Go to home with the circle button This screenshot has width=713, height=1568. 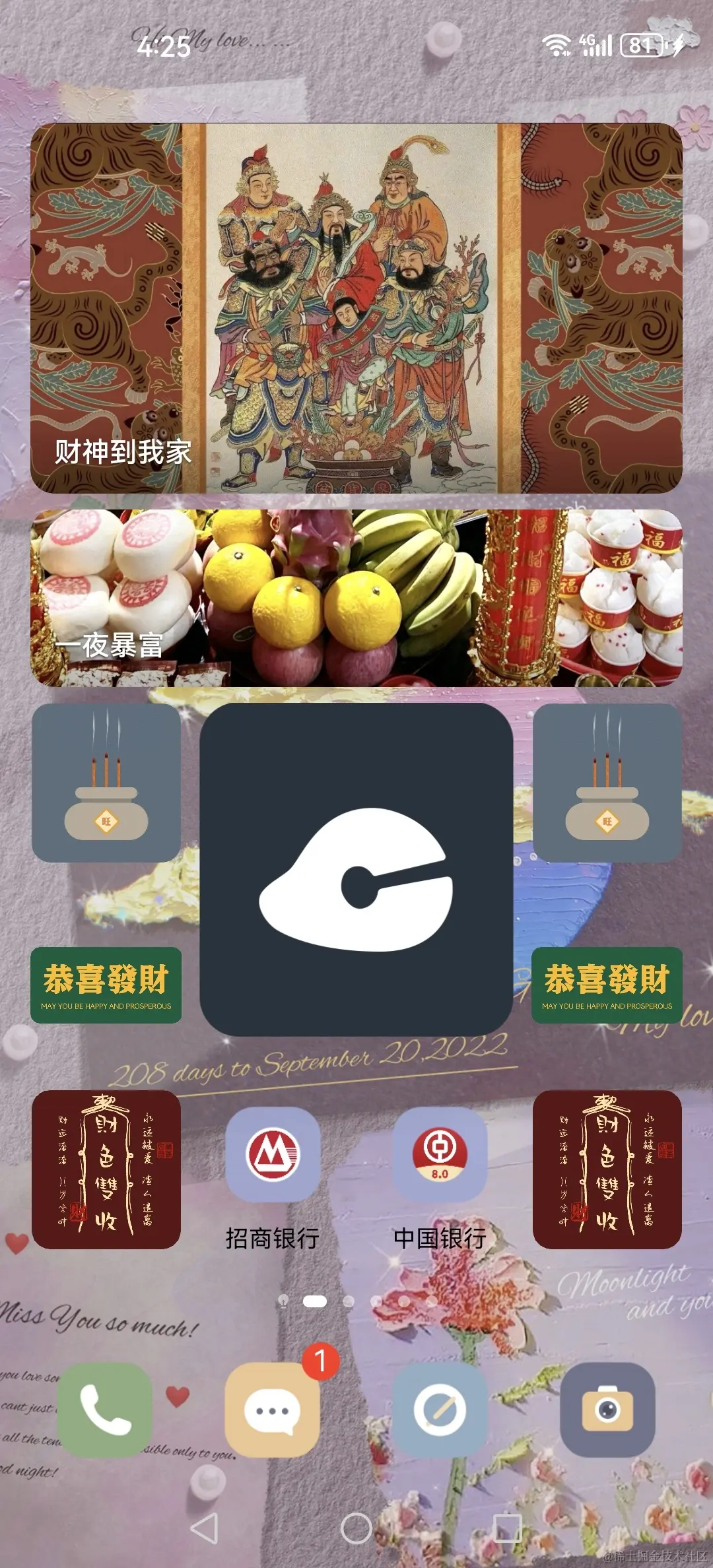click(x=356, y=1527)
